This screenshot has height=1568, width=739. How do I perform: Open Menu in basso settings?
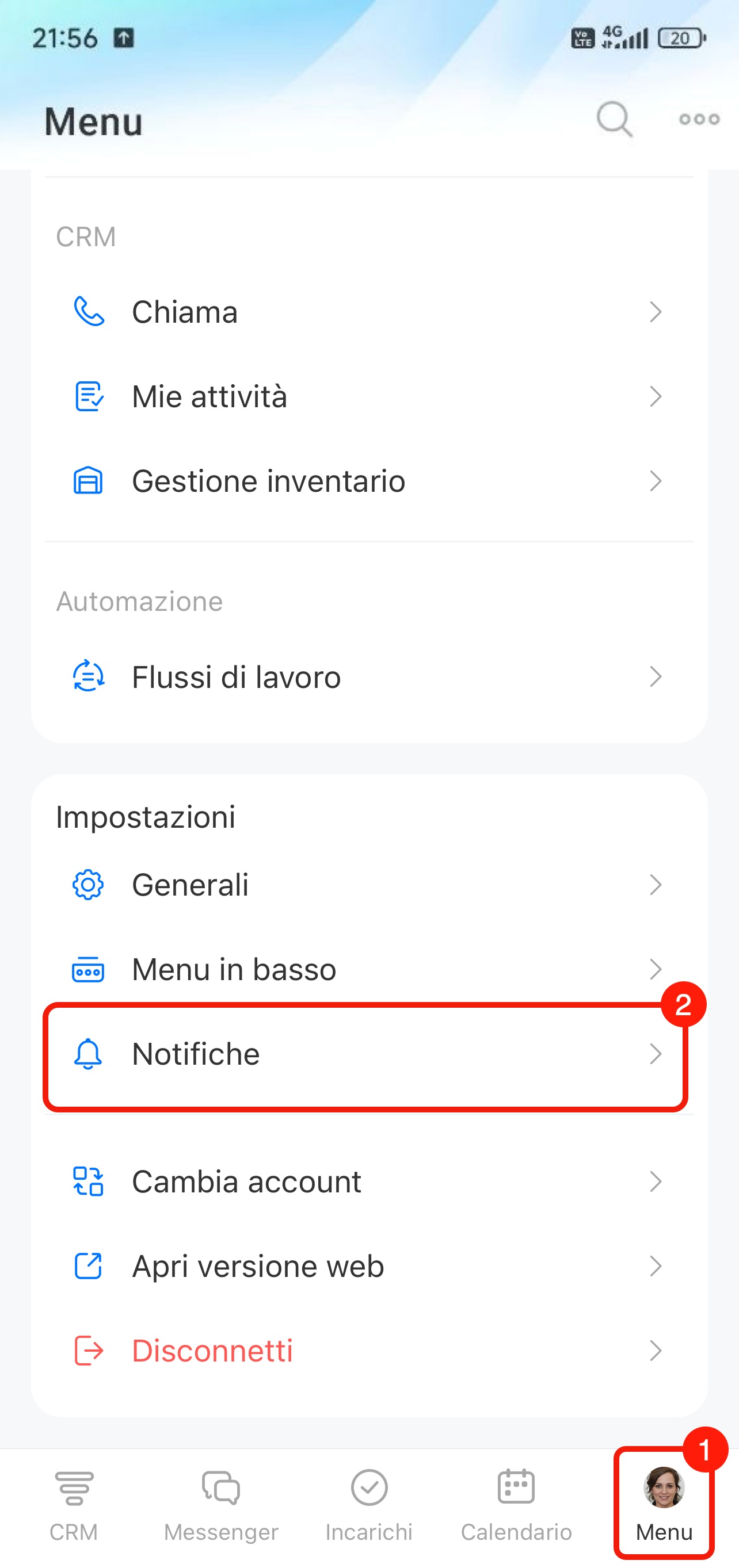(368, 969)
